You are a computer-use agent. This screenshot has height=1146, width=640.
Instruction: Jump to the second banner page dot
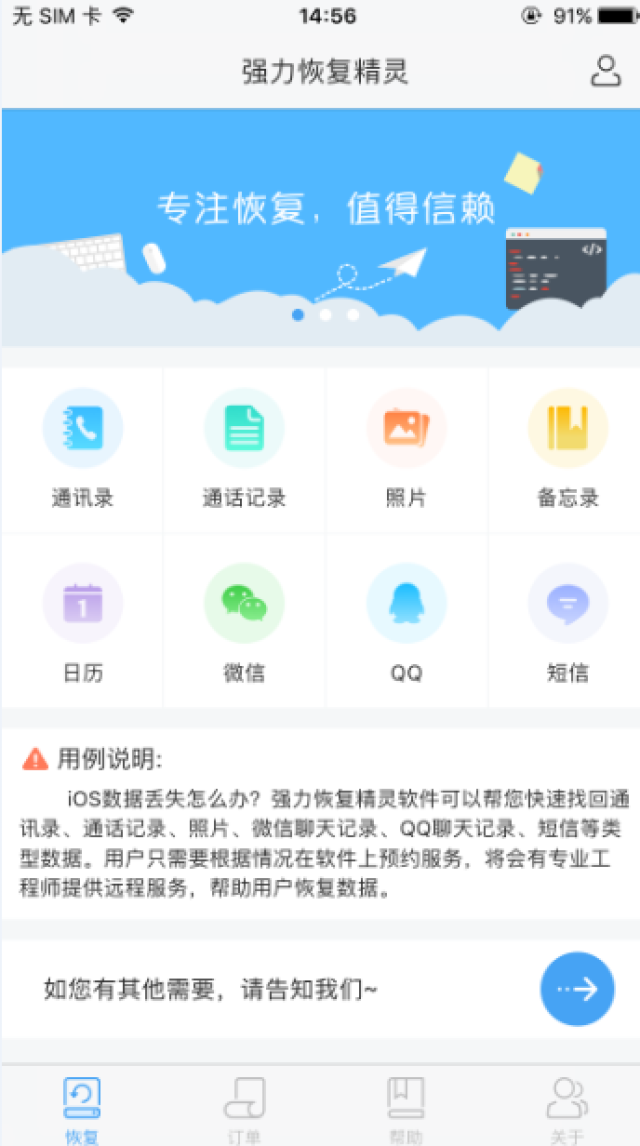(x=325, y=315)
